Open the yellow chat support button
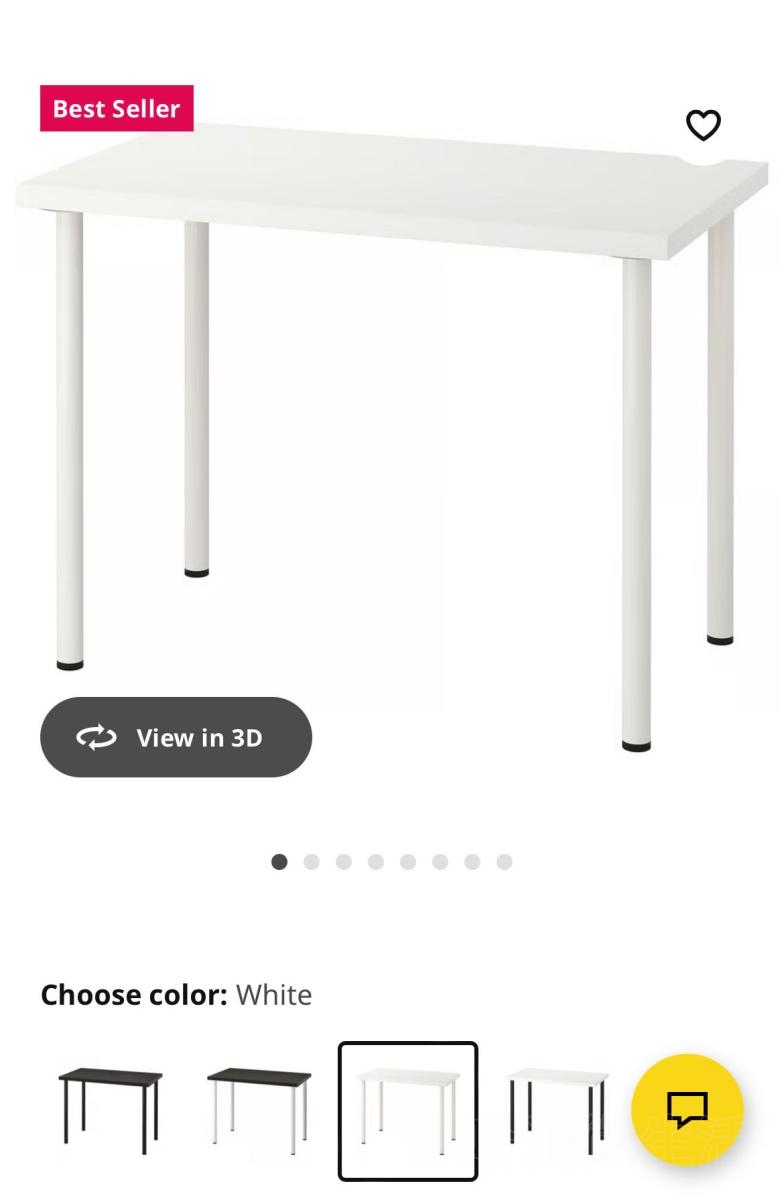 click(687, 1109)
